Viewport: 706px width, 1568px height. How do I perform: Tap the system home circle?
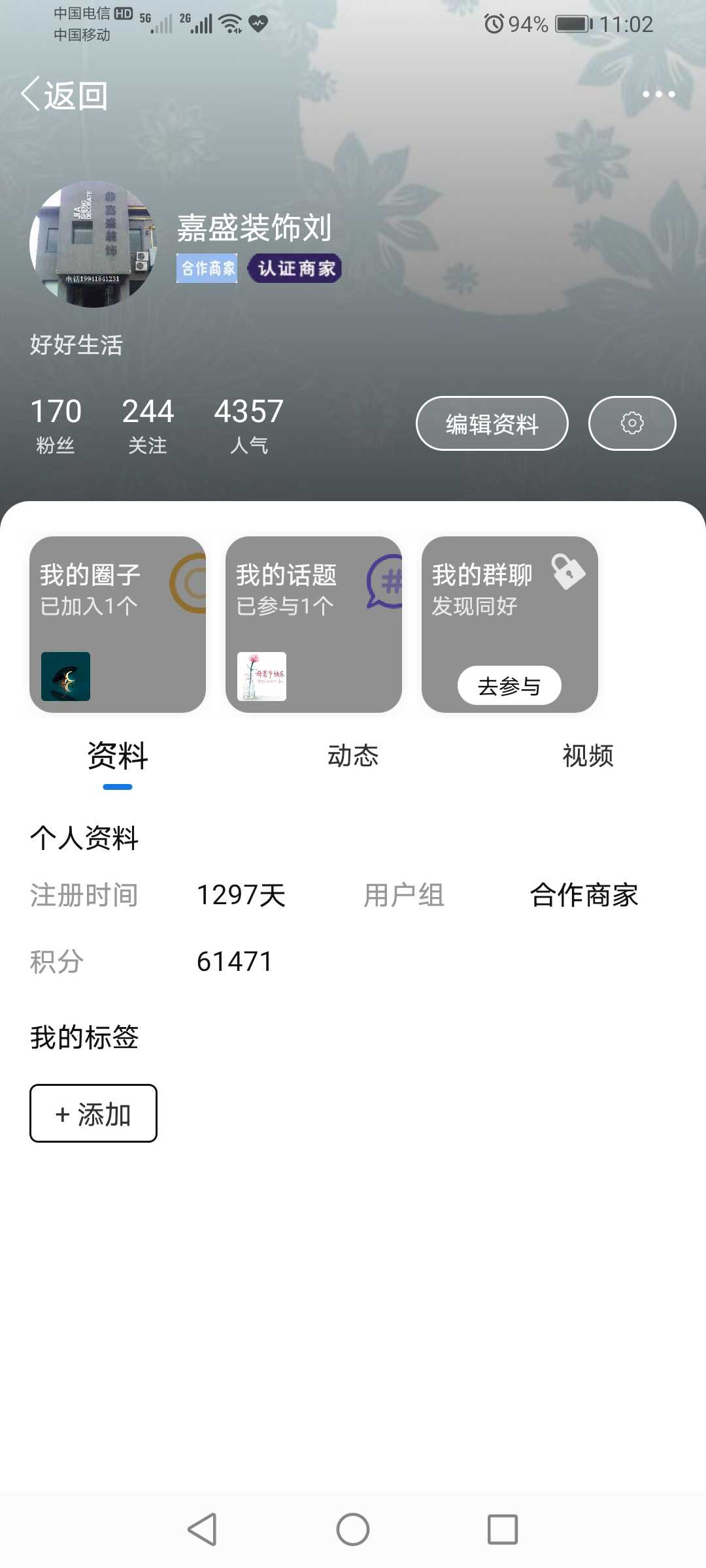click(353, 1529)
